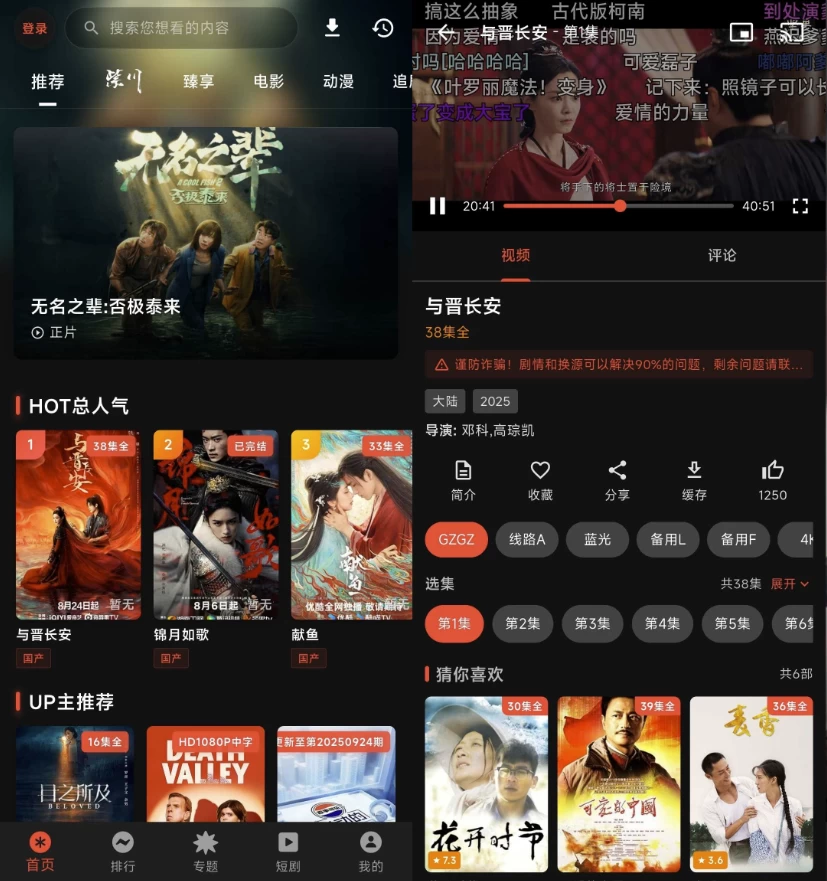Image resolution: width=827 pixels, height=881 pixels.
Task: Tap the 登录 login button
Action: (x=35, y=29)
